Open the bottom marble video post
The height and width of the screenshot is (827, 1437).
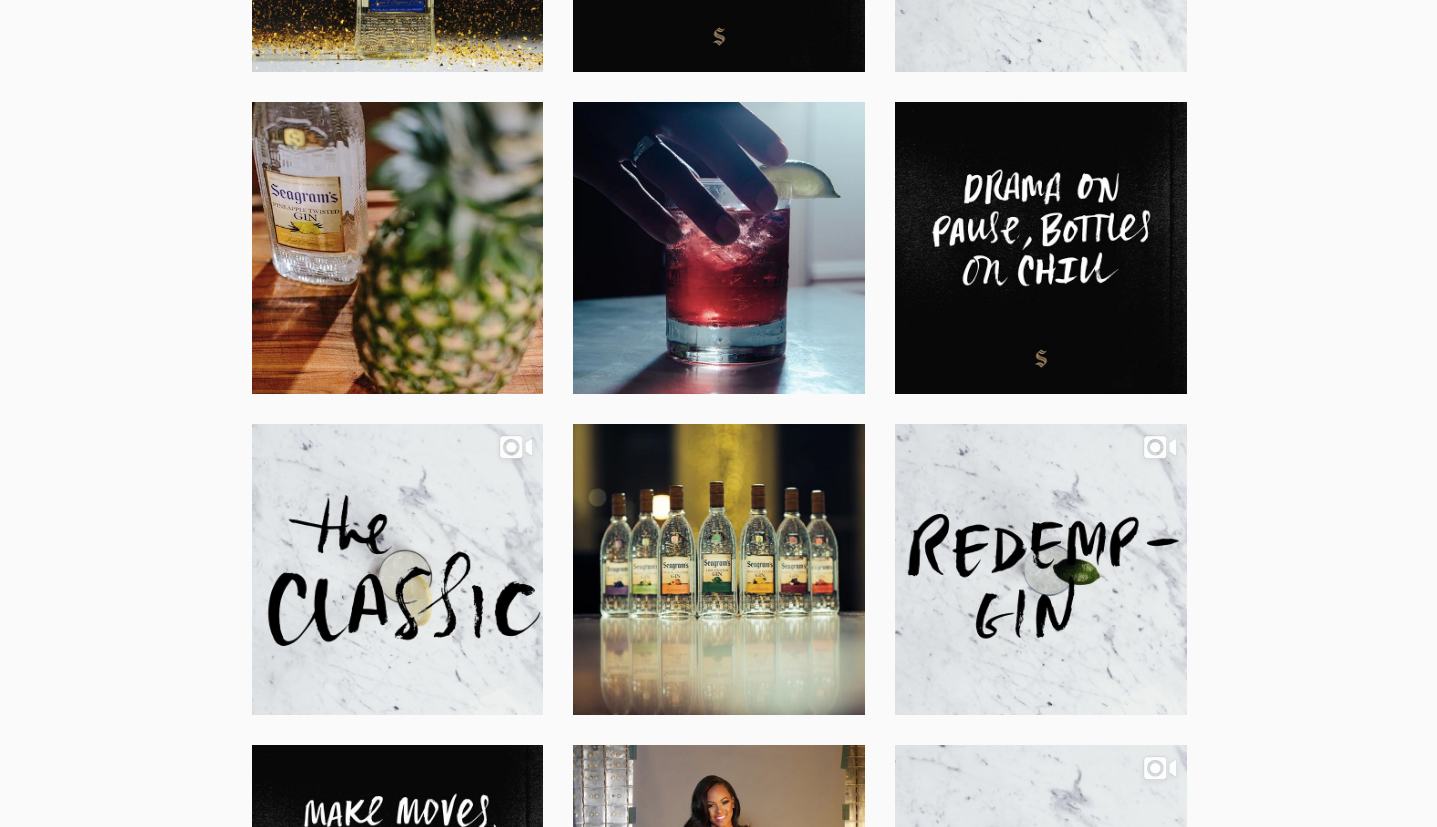(1040, 787)
